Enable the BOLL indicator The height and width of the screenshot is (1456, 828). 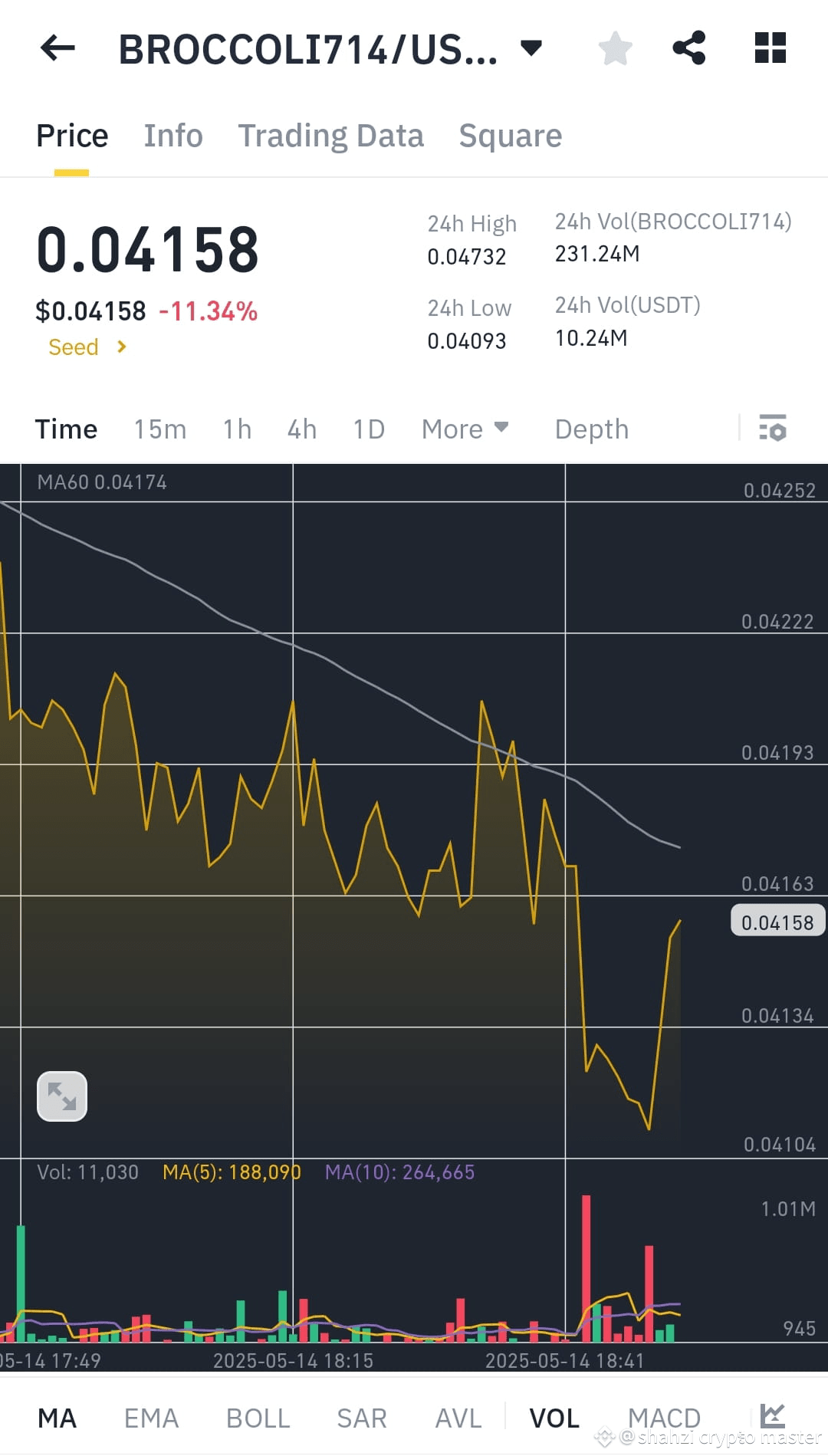pyautogui.click(x=258, y=1417)
